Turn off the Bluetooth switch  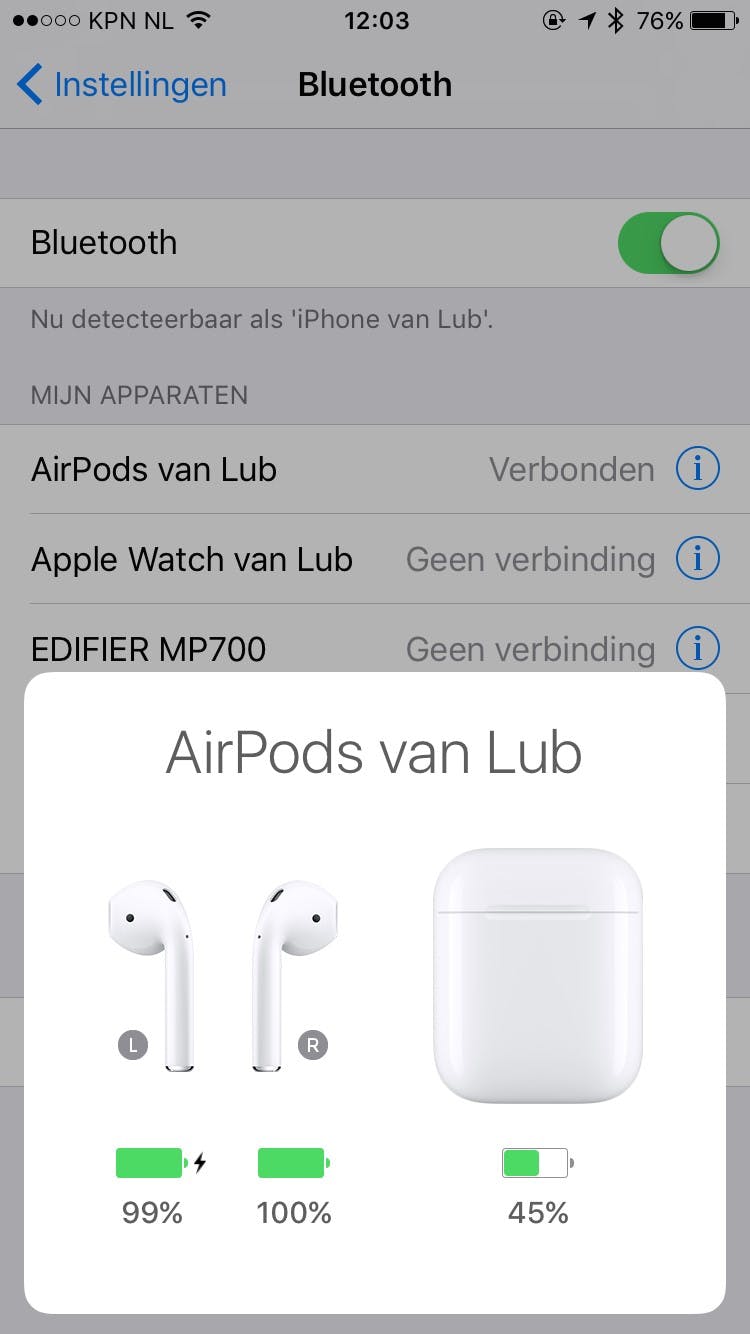[668, 243]
